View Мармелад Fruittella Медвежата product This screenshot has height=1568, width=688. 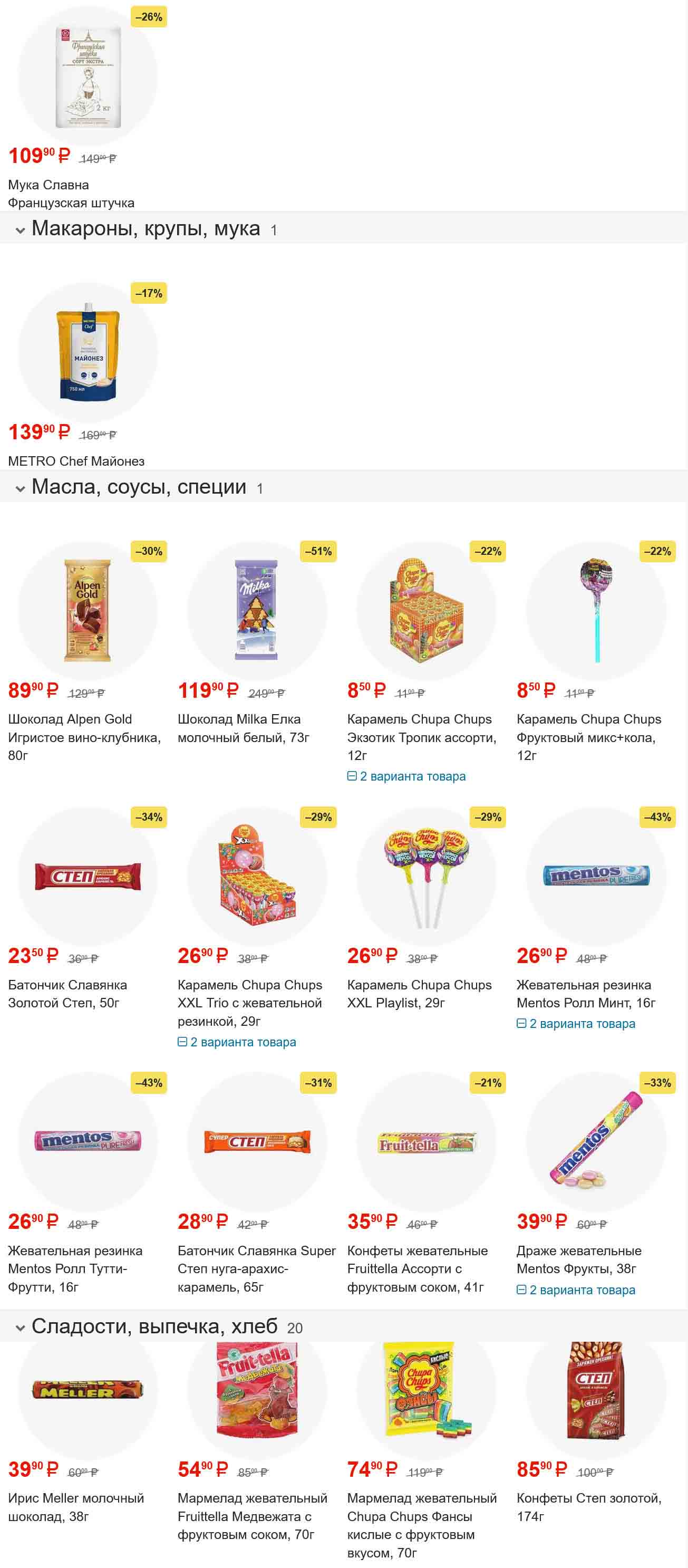coord(252,1516)
